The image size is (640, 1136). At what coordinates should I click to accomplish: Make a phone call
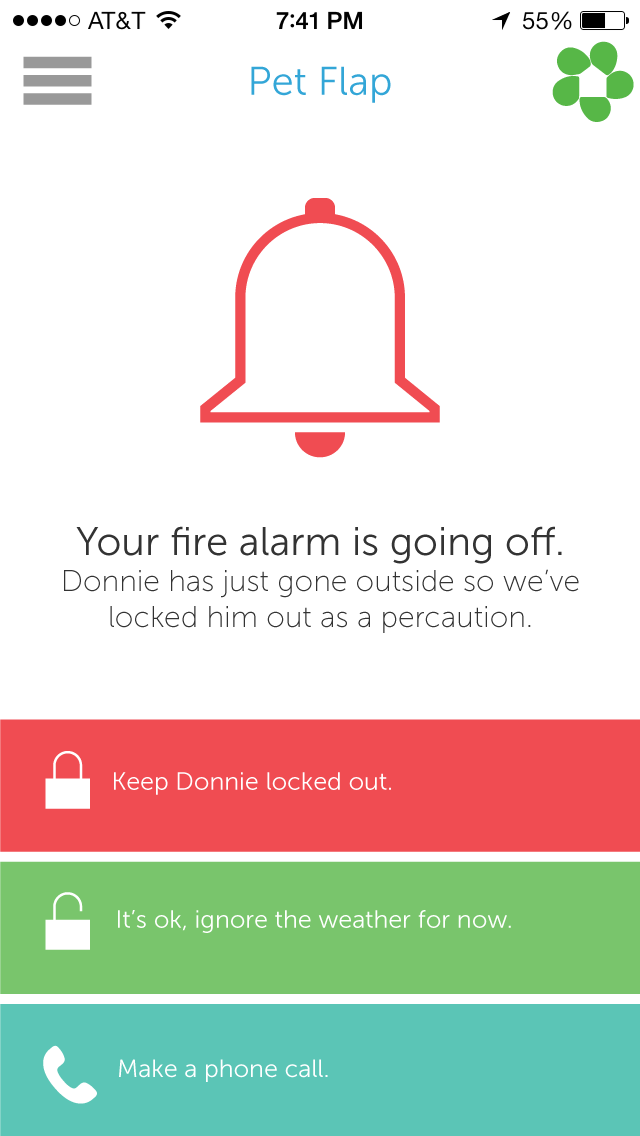click(320, 1069)
